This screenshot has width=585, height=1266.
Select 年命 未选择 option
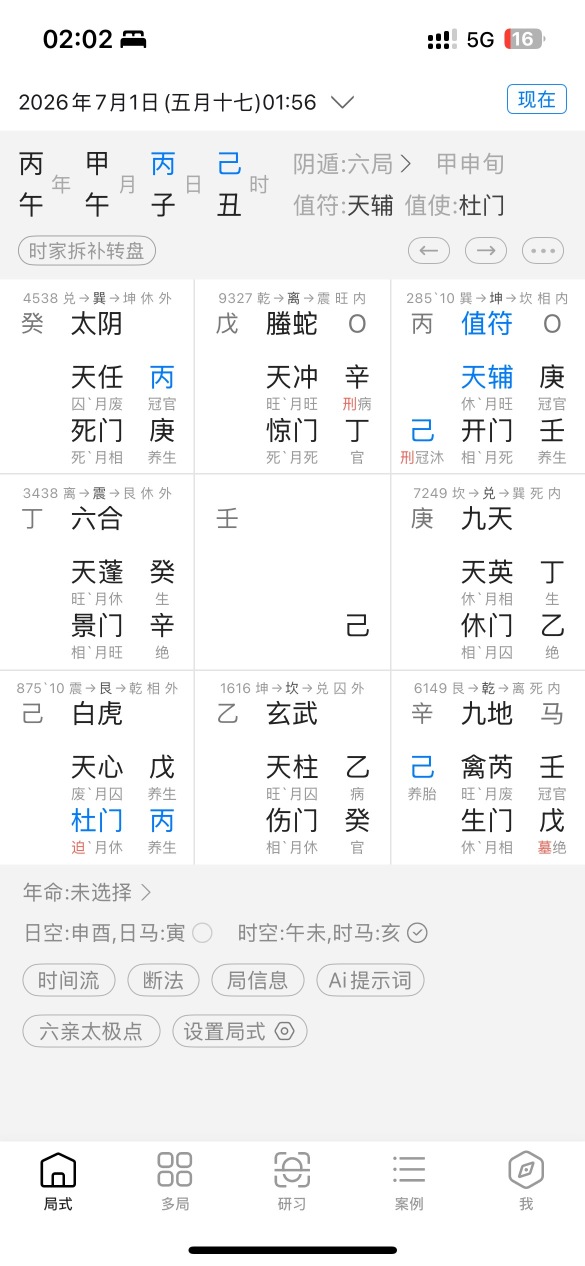pyautogui.click(x=88, y=891)
